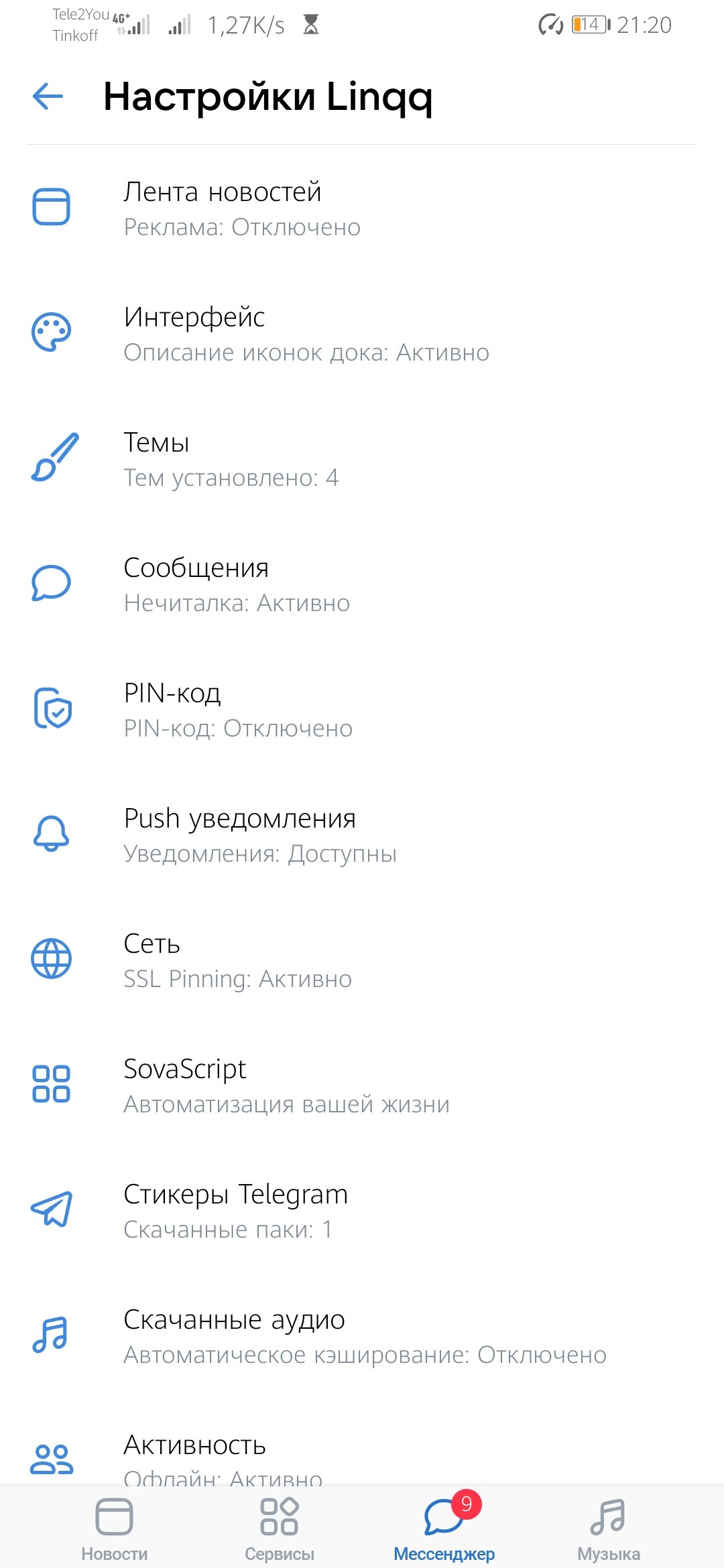Image resolution: width=724 pixels, height=1568 pixels.
Task: Open Скачанные аудио settings
Action: [362, 1336]
